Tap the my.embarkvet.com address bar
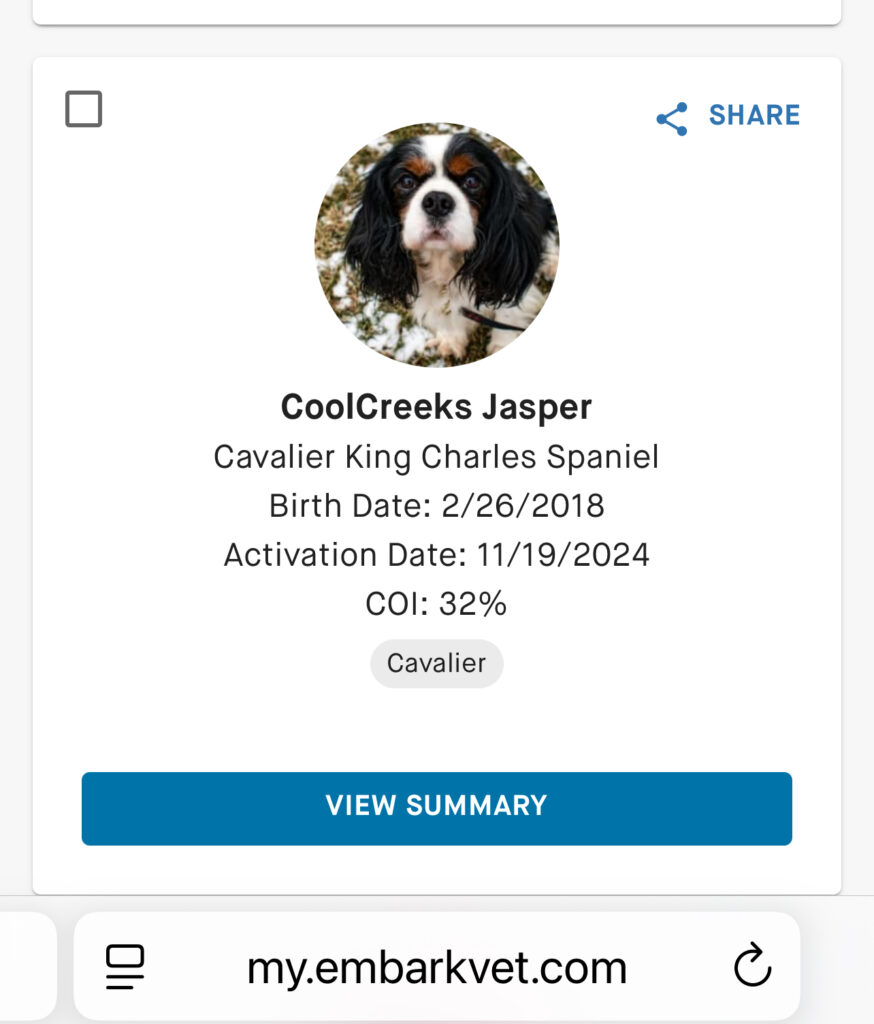This screenshot has width=874, height=1024. pos(437,967)
